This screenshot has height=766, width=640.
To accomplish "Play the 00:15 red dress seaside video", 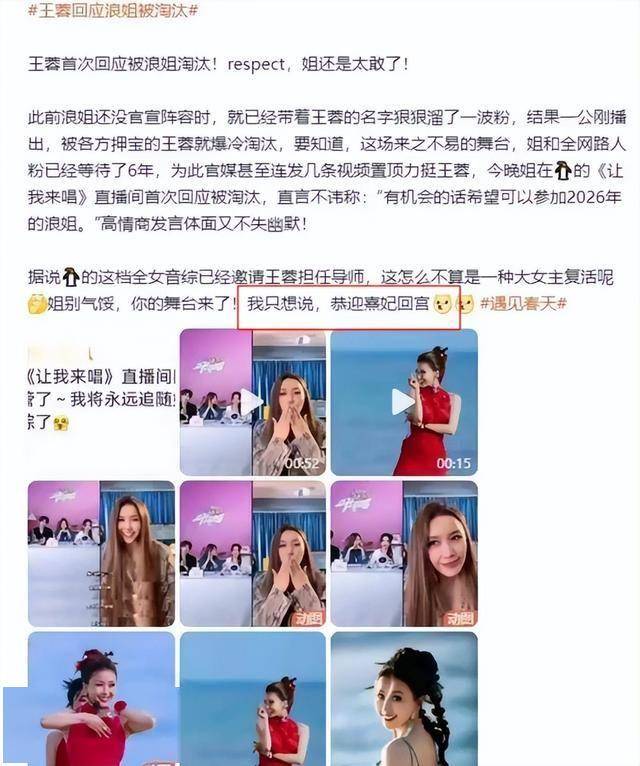I will [402, 402].
